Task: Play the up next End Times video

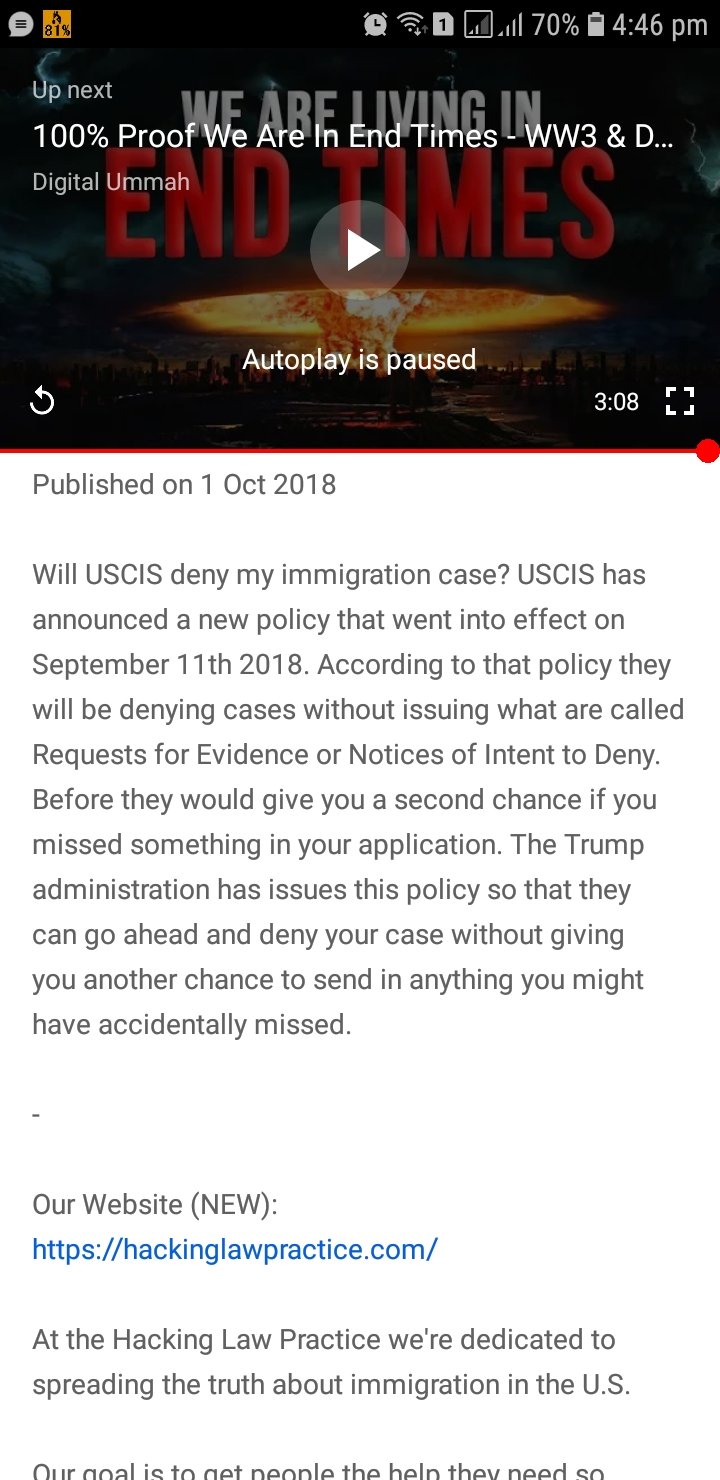Action: coord(360,250)
